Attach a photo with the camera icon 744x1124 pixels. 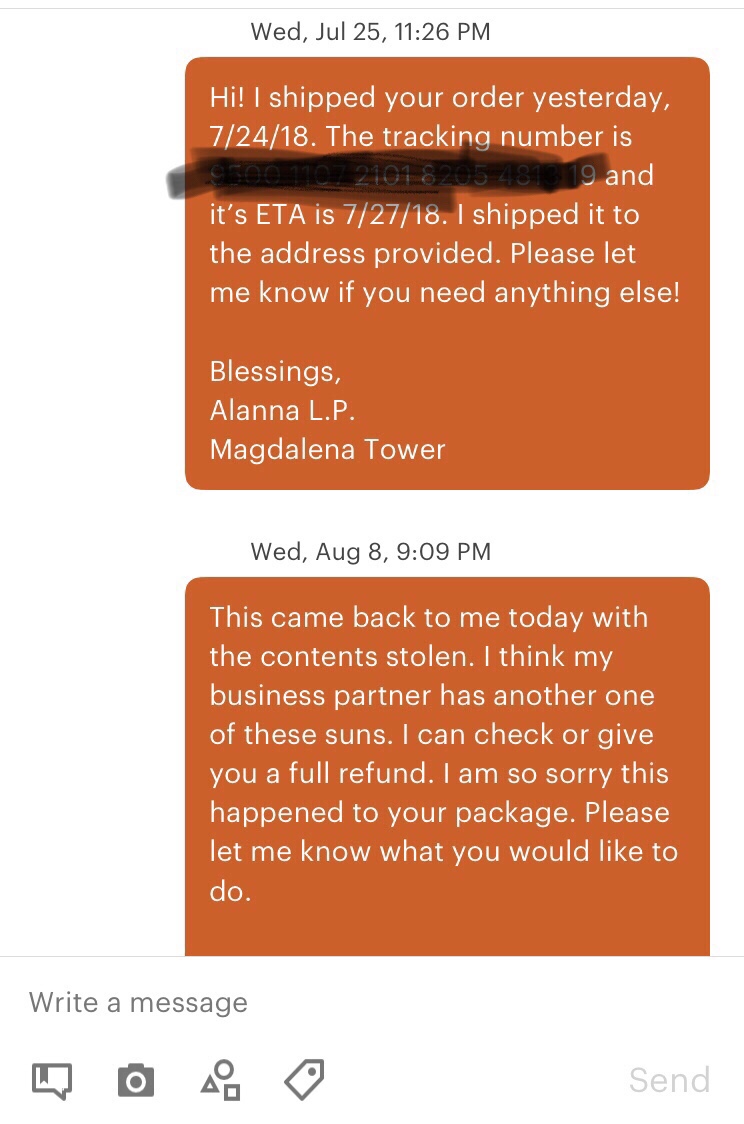(136, 1080)
